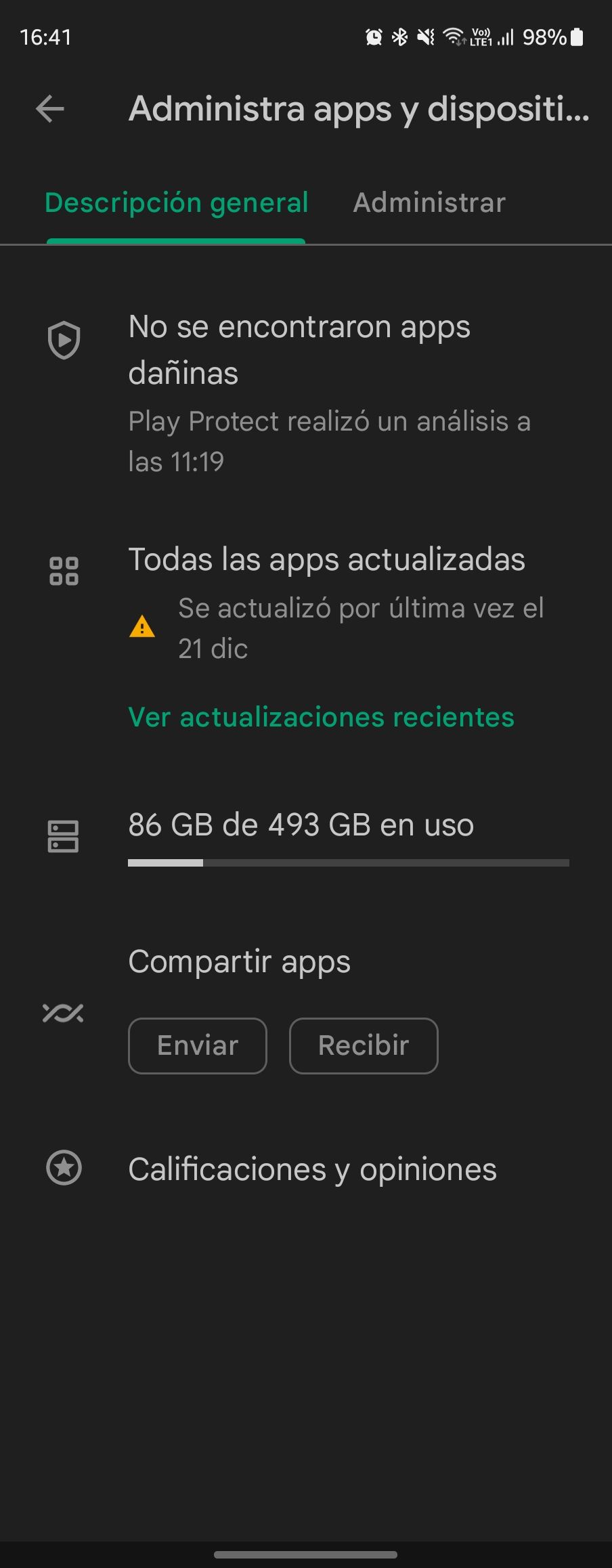Open Calificaciones y opiniones
This screenshot has height=1568, width=612.
[x=312, y=1168]
